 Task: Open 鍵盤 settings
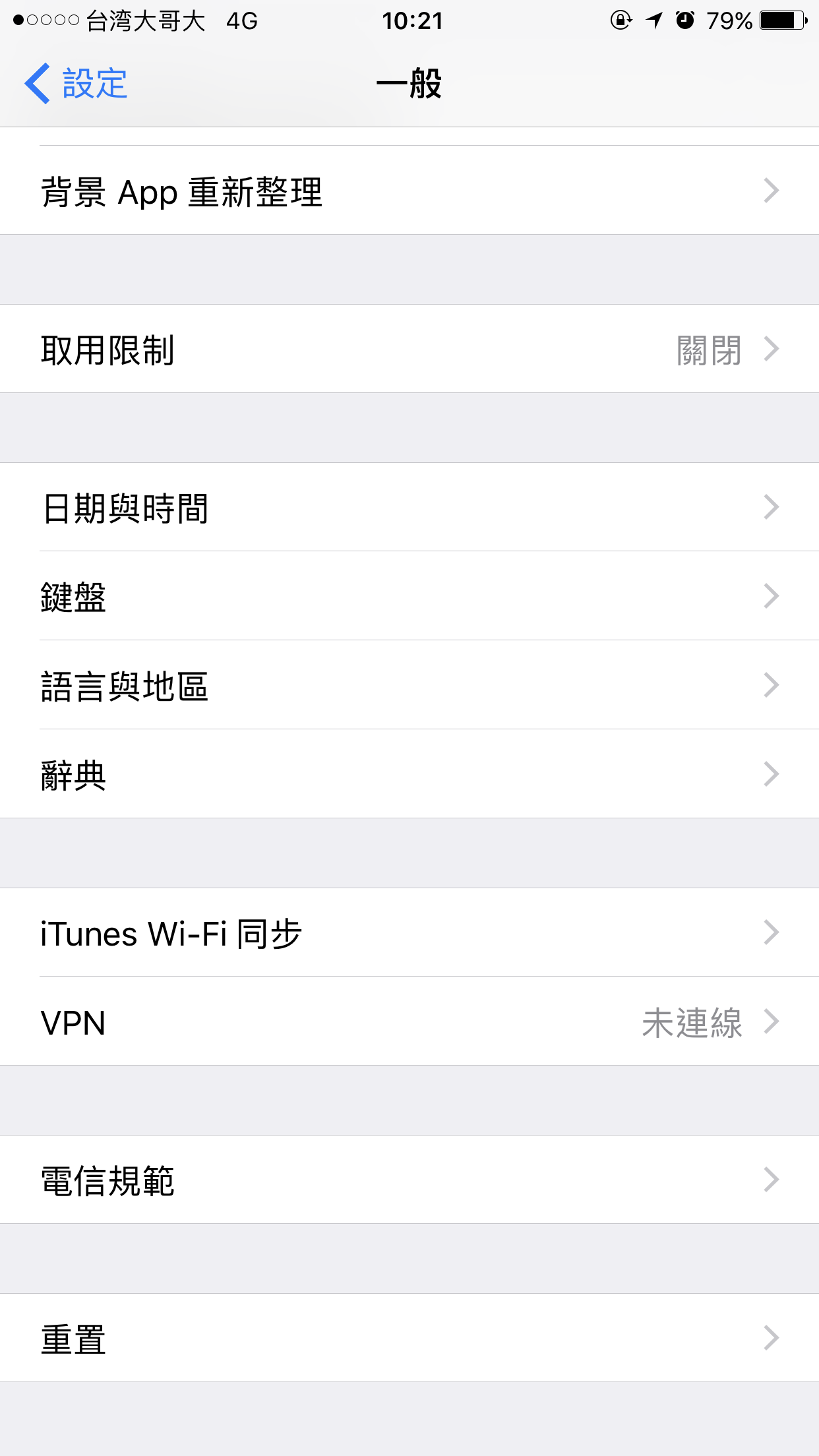409,596
